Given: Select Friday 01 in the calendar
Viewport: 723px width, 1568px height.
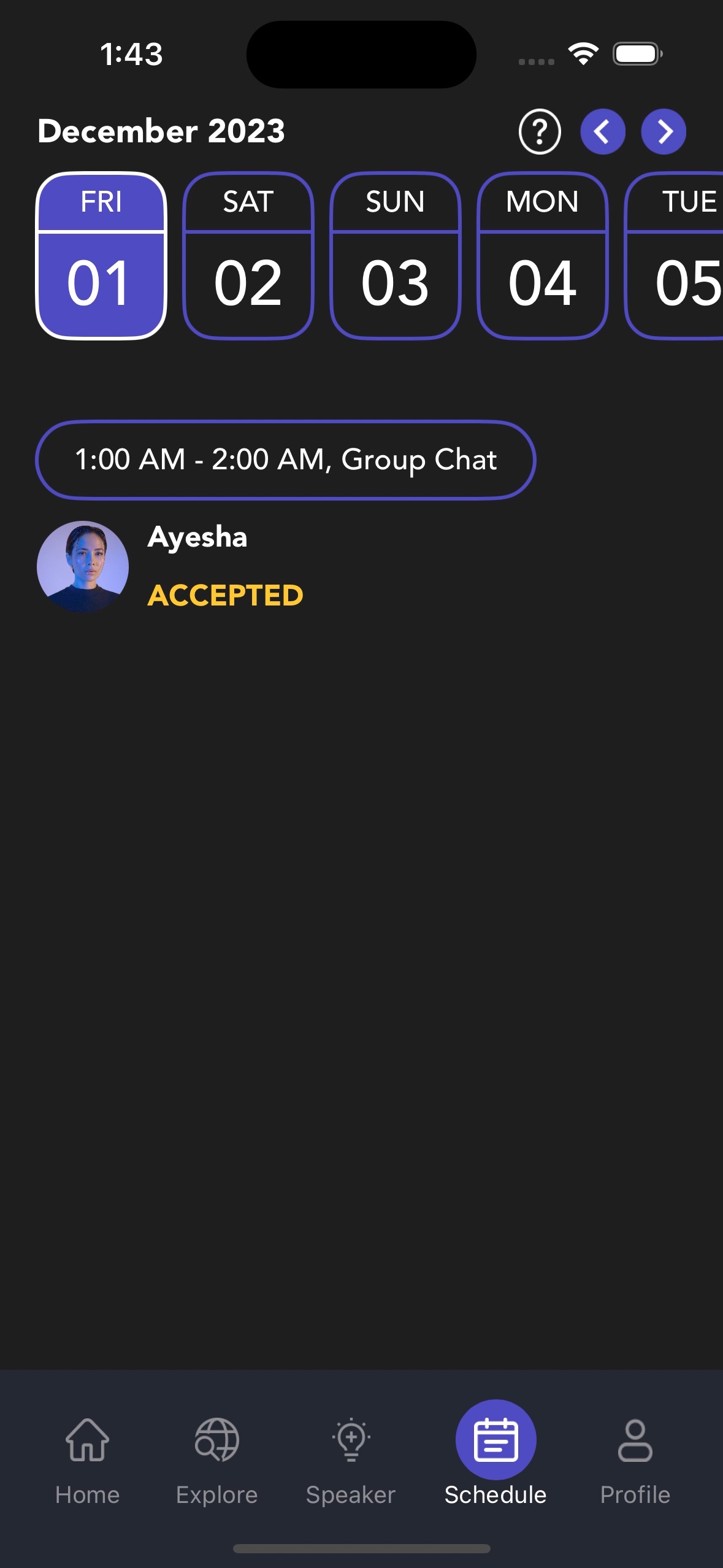Looking at the screenshot, I should coord(101,256).
